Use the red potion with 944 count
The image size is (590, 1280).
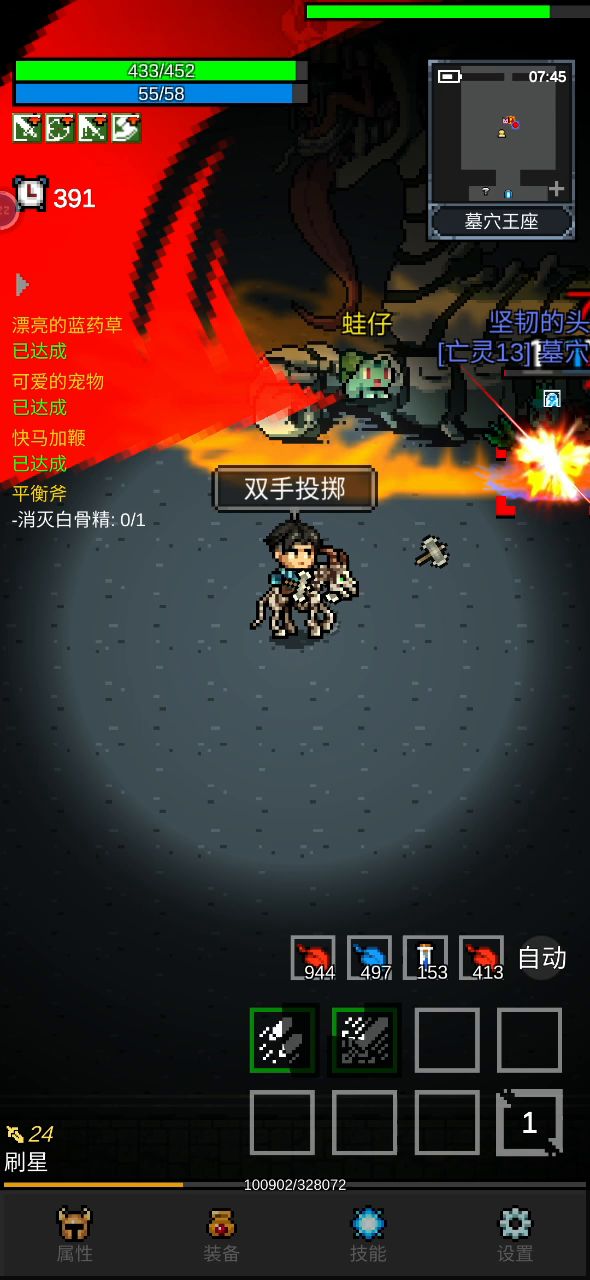(313, 958)
